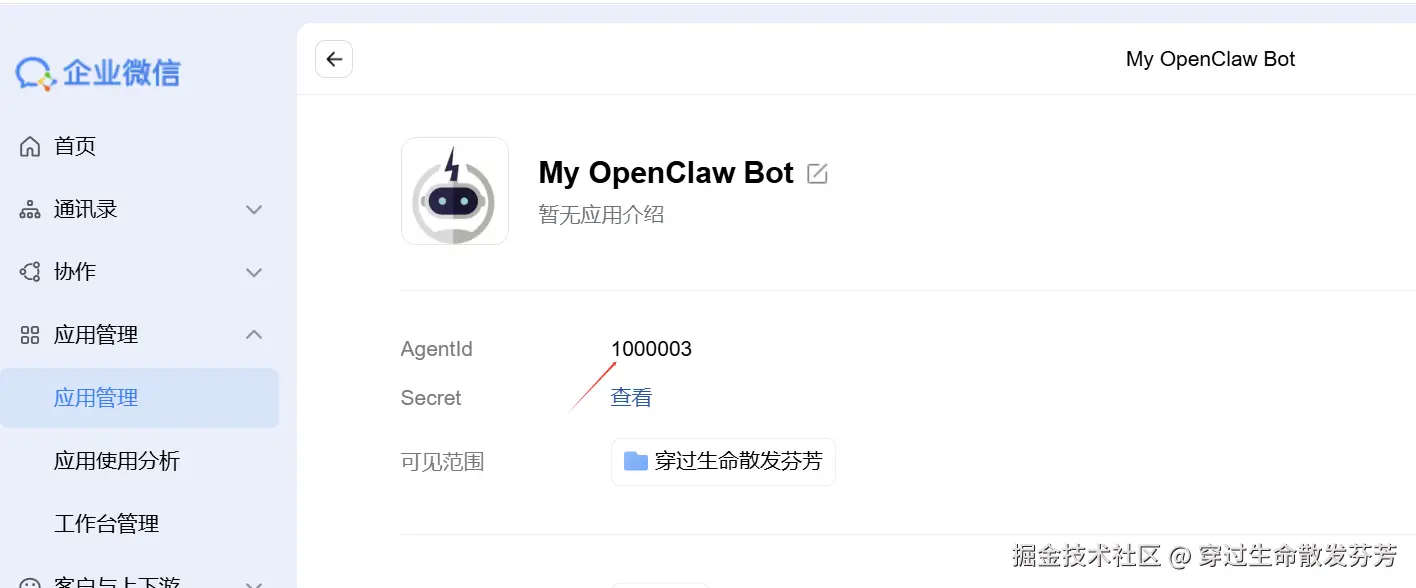Open 应用使用分析

coord(117,461)
